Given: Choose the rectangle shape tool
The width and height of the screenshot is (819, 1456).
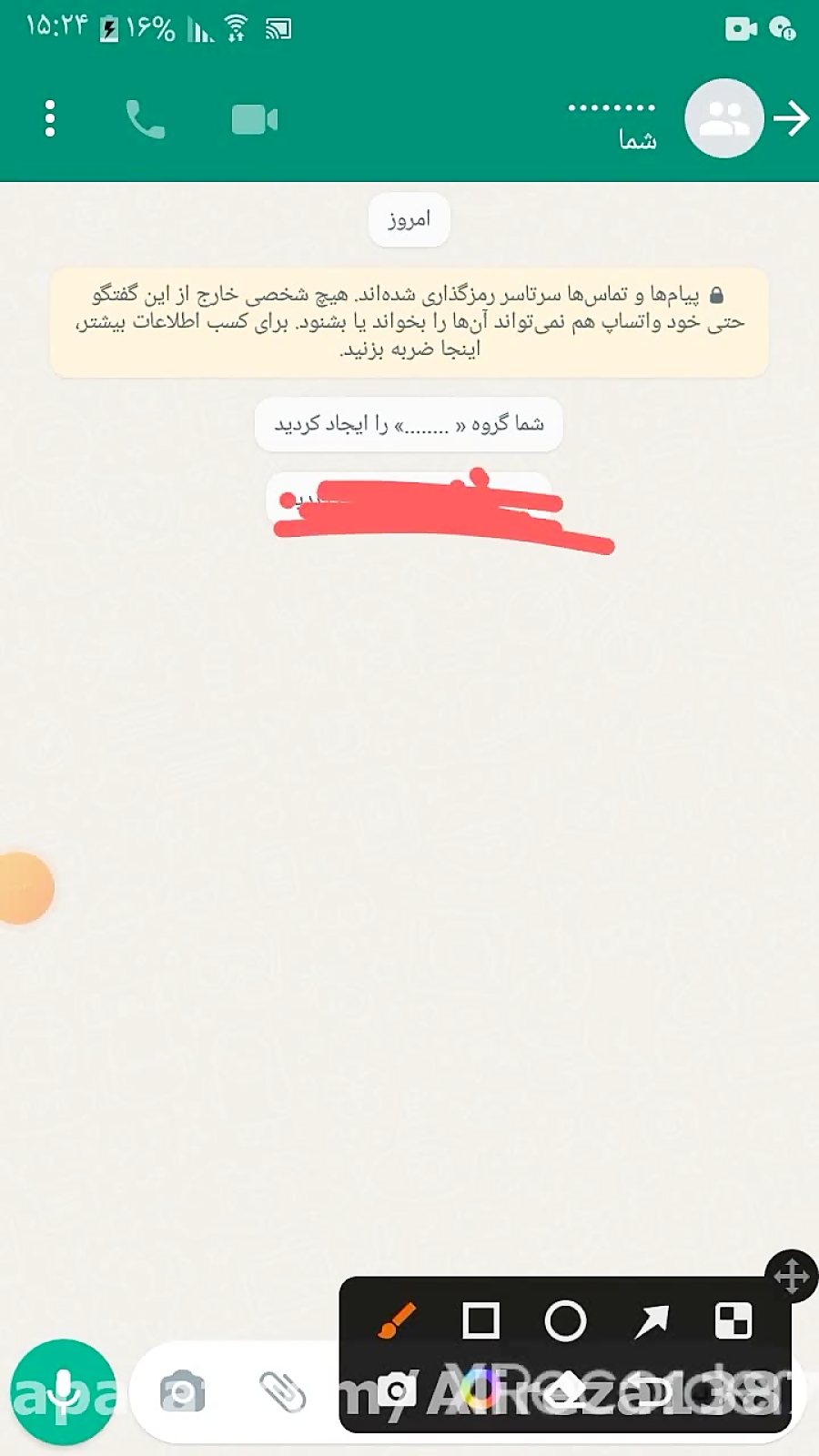Looking at the screenshot, I should click(x=480, y=1320).
